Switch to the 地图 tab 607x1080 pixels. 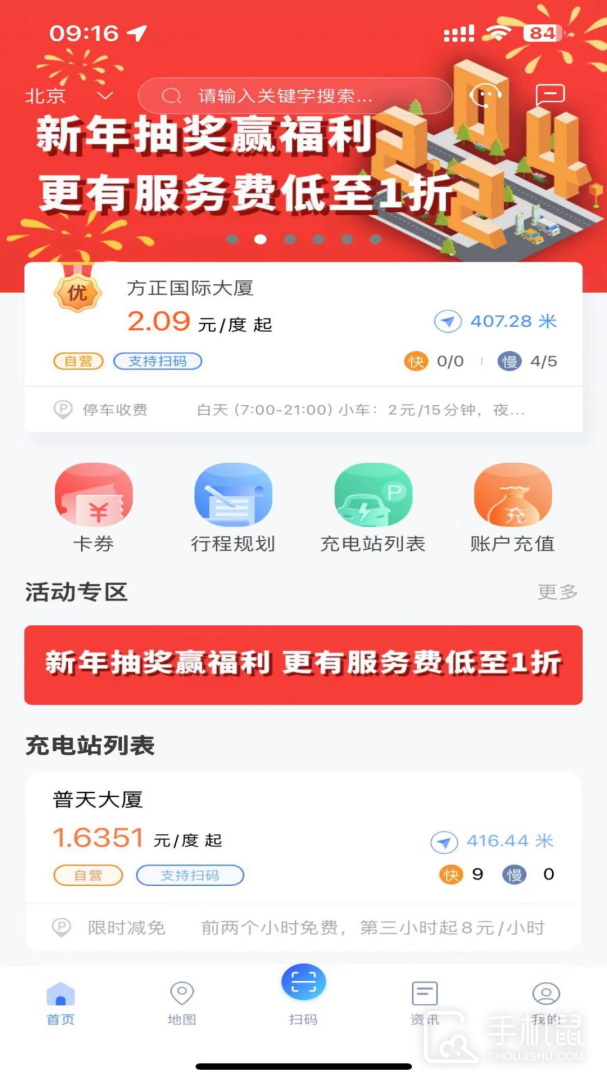(x=182, y=1003)
